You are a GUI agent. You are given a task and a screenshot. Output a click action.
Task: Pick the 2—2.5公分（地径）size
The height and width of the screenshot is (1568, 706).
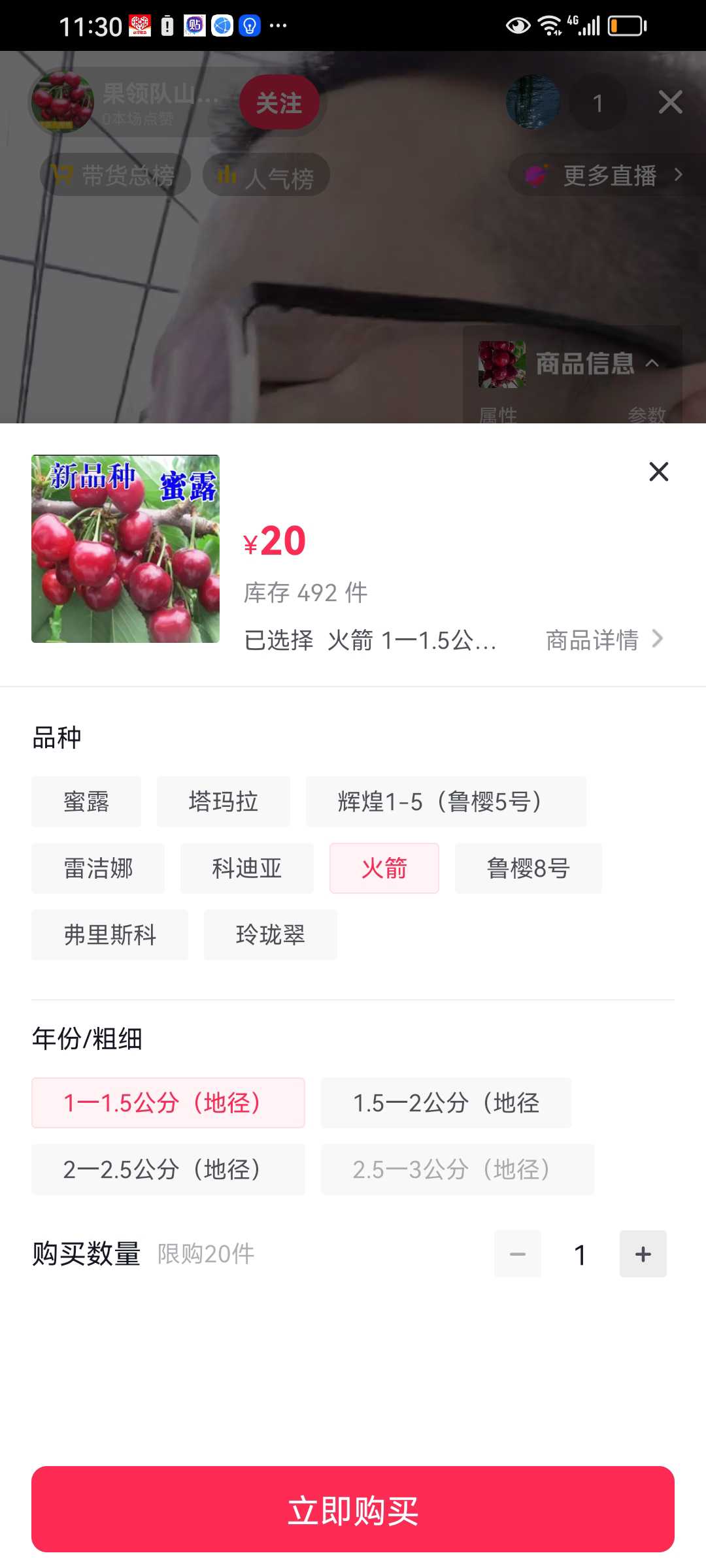(168, 1169)
